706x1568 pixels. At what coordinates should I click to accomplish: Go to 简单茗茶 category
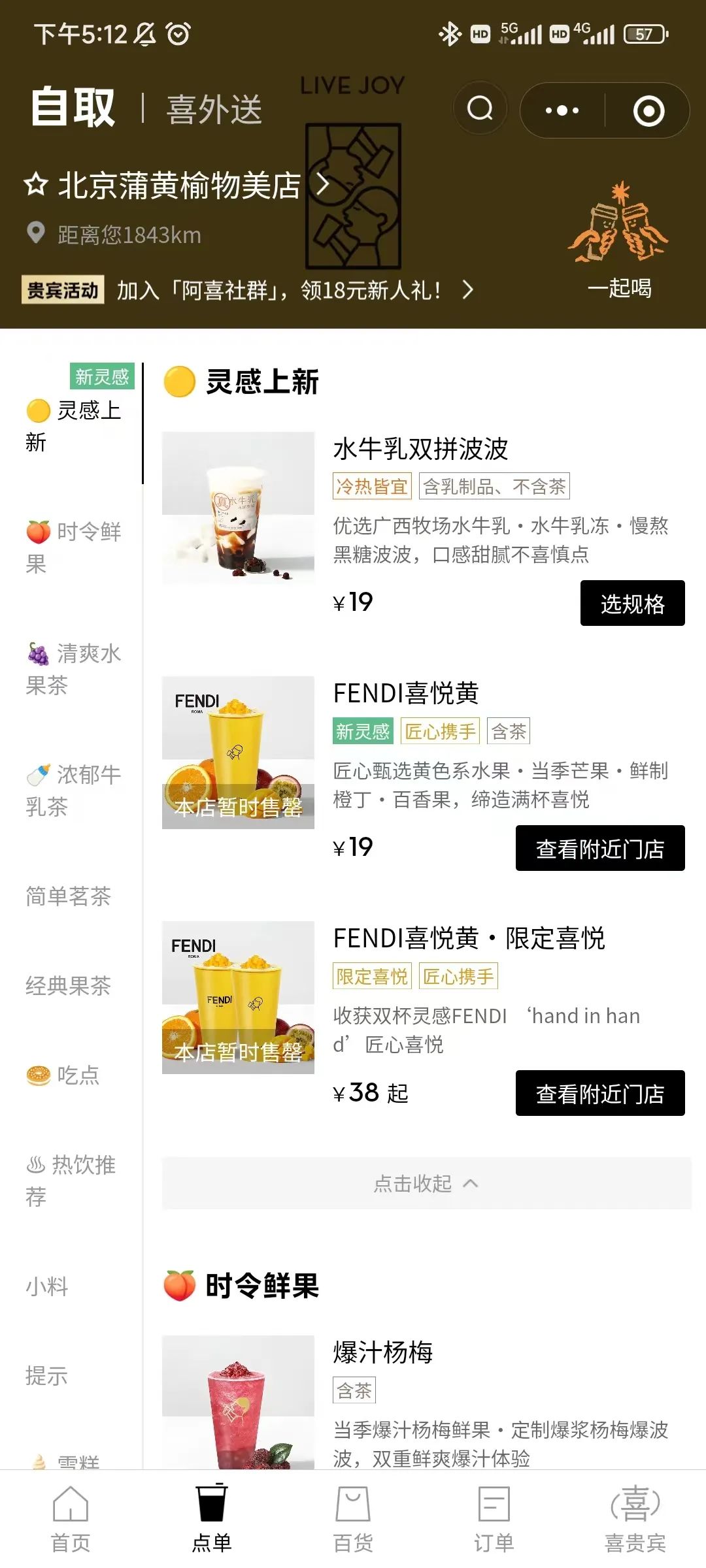[69, 896]
